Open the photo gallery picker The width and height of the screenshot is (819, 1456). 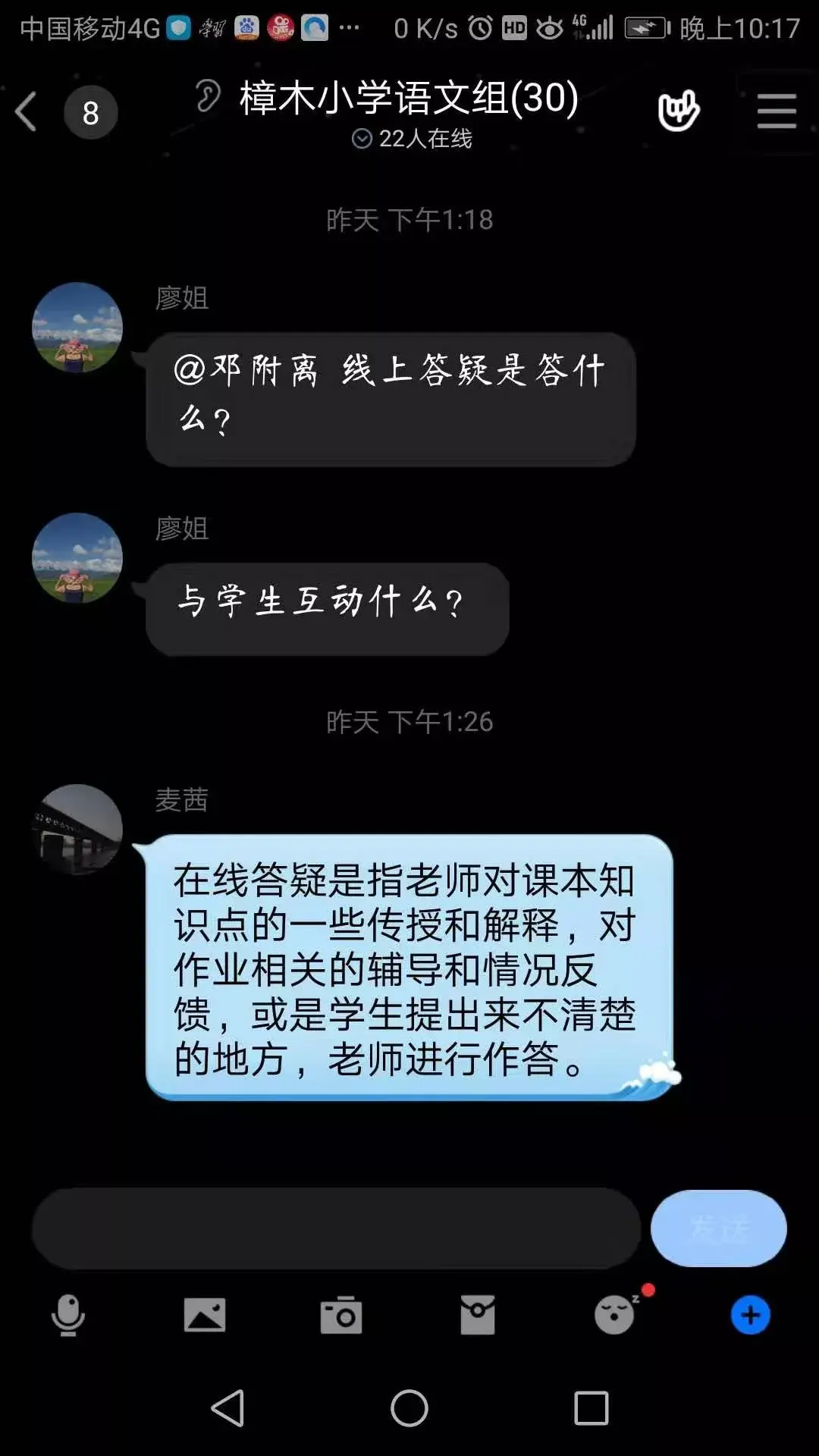pos(205,1315)
